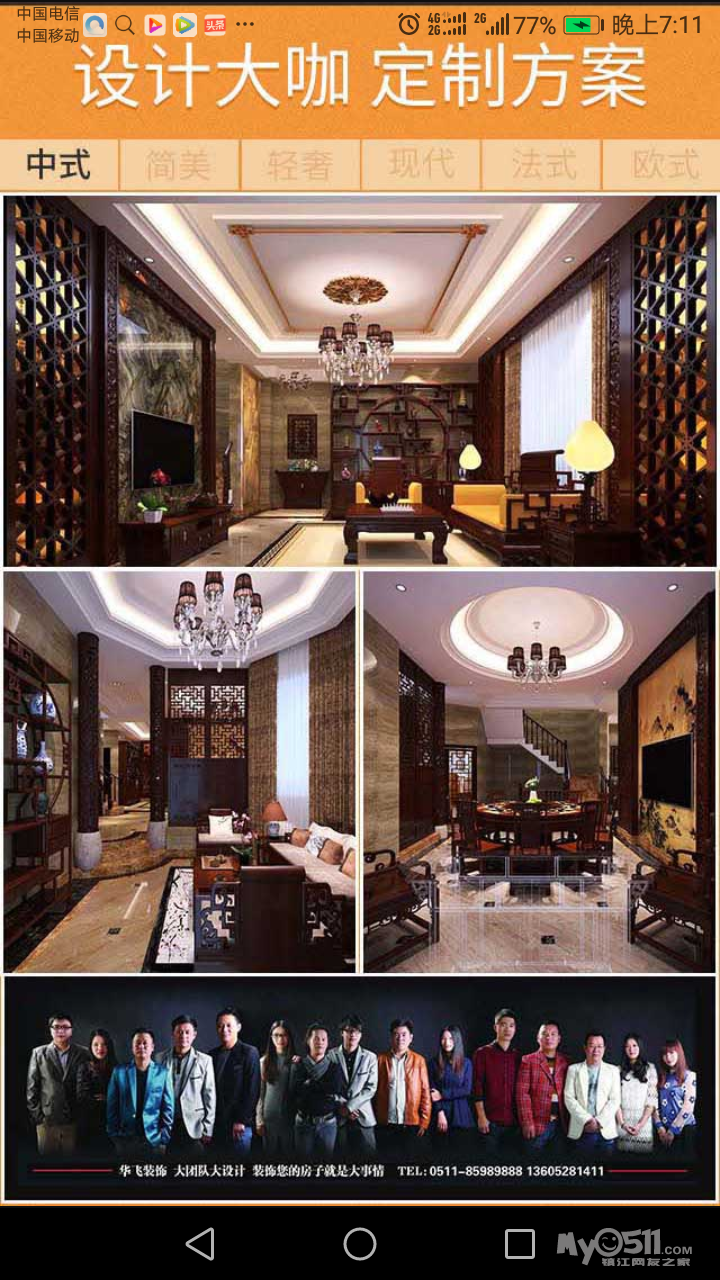720x1280 pixels.
Task: Go back with the system back button
Action: click(200, 1243)
